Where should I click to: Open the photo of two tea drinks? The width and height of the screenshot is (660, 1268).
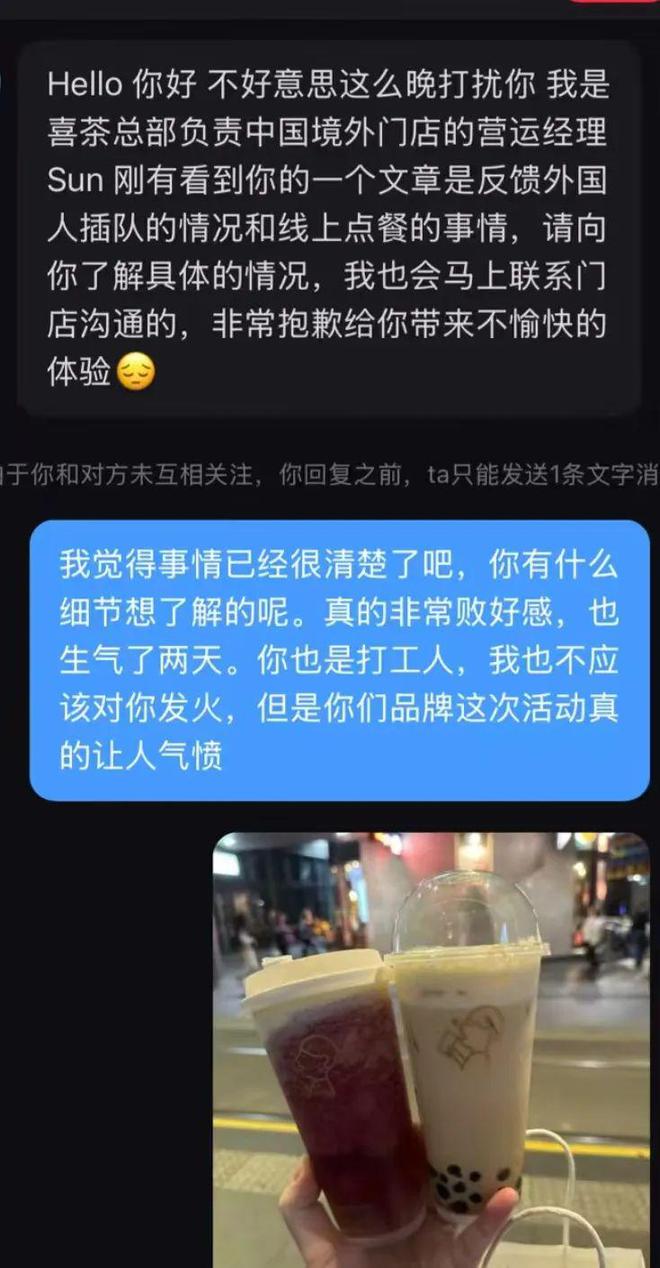(431, 1050)
